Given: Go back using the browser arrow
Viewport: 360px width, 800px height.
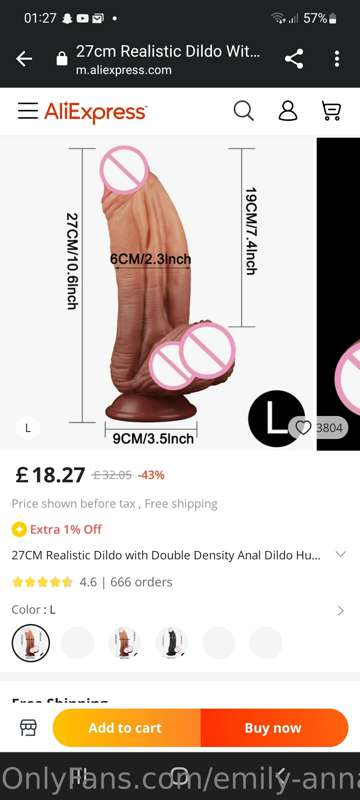Looking at the screenshot, I should [x=24, y=59].
